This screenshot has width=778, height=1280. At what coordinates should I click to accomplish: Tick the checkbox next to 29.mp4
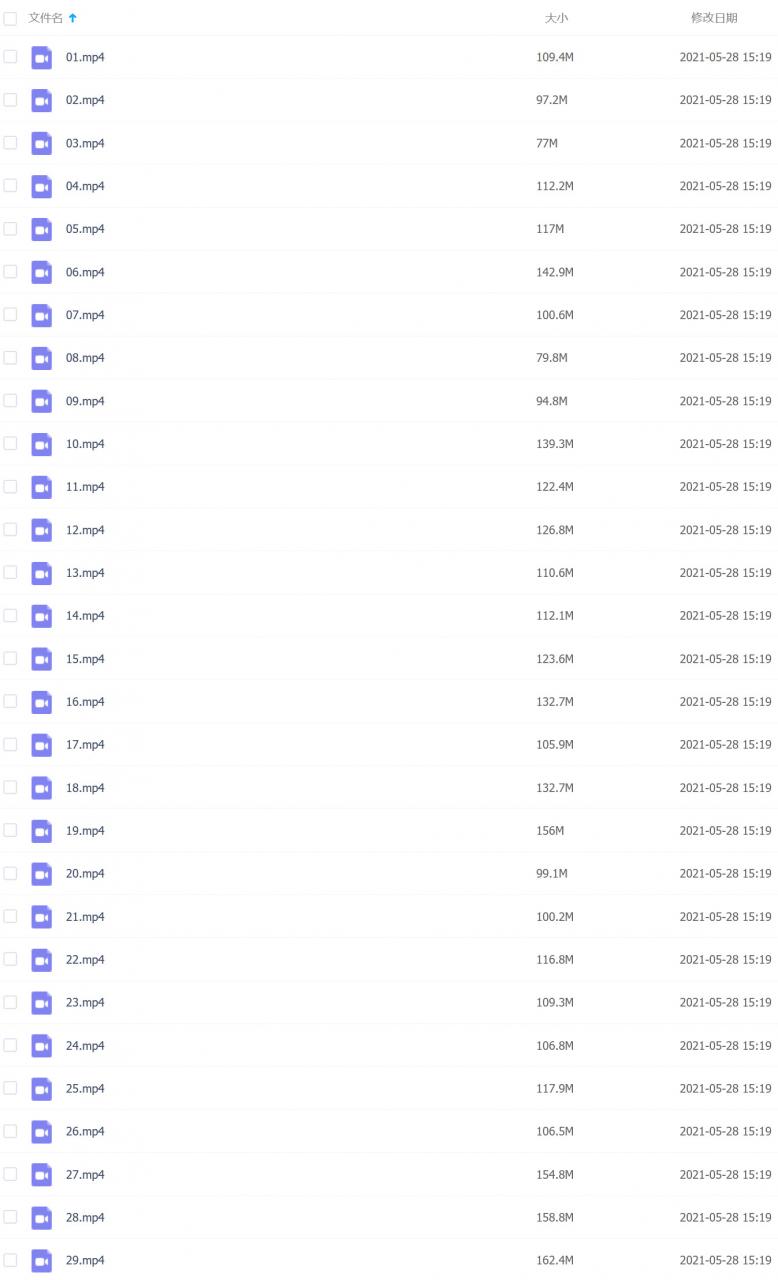coord(10,1260)
